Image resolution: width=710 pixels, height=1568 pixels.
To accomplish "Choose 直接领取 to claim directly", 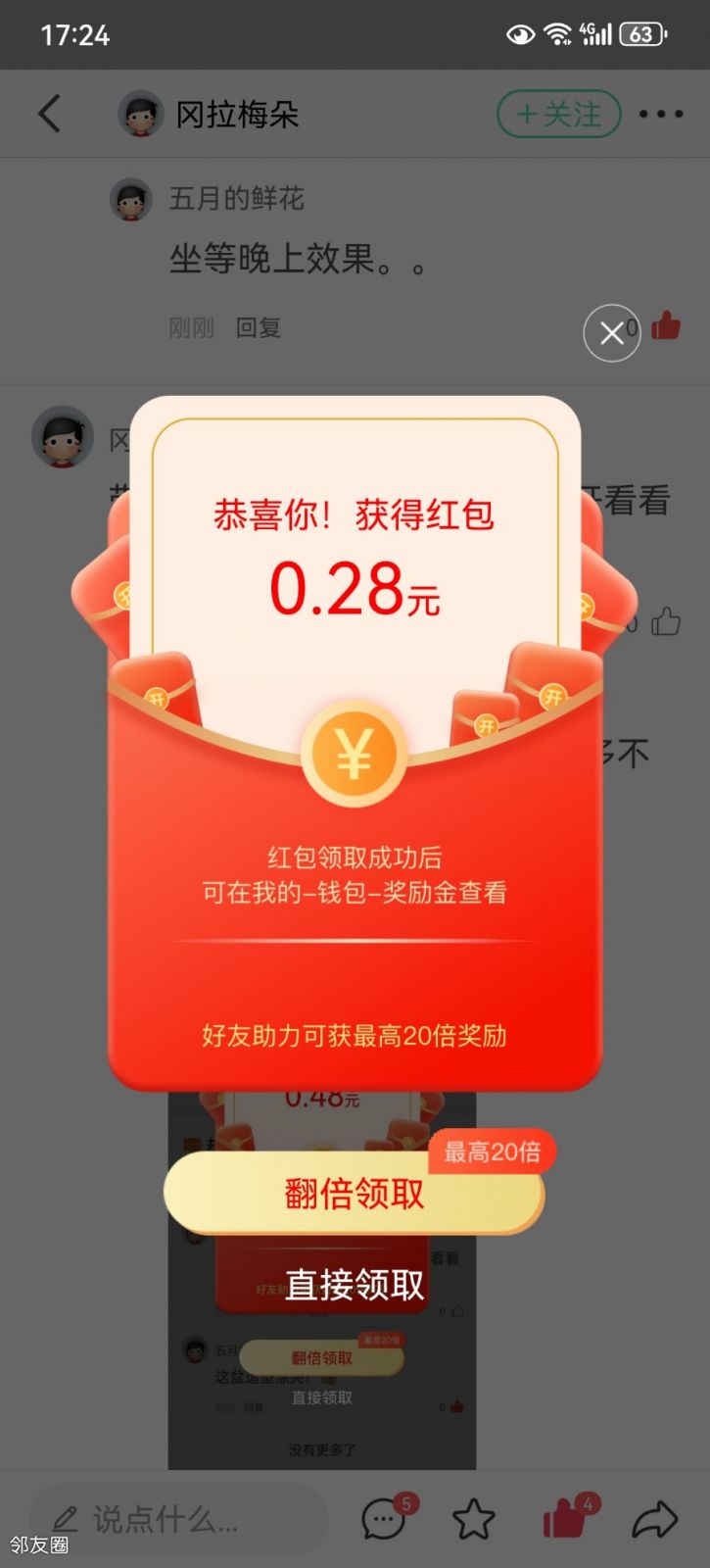I will [x=355, y=1284].
